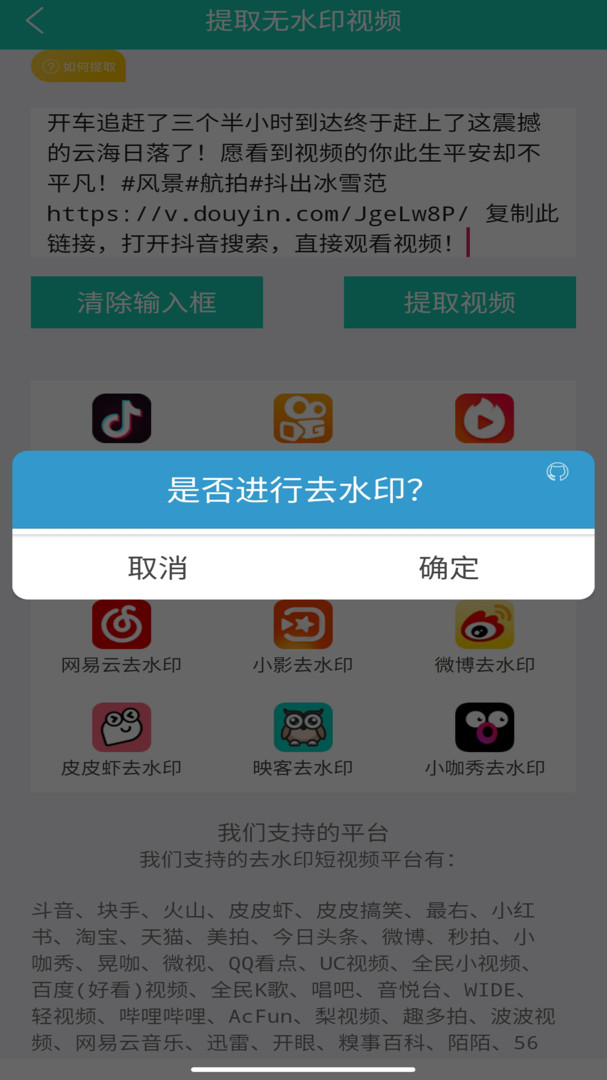Select 小影去水印 platform

[303, 636]
